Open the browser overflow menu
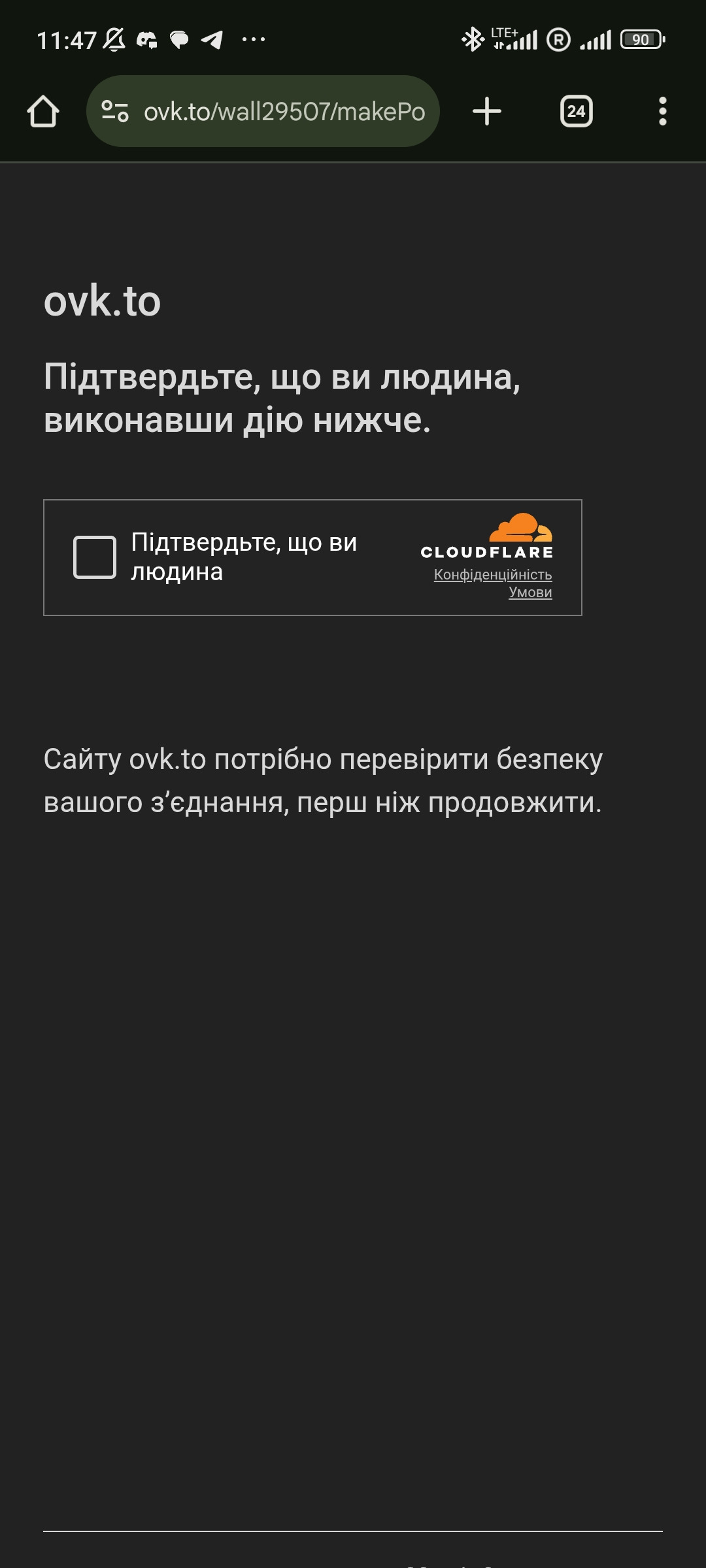The image size is (706, 1568). tap(662, 111)
